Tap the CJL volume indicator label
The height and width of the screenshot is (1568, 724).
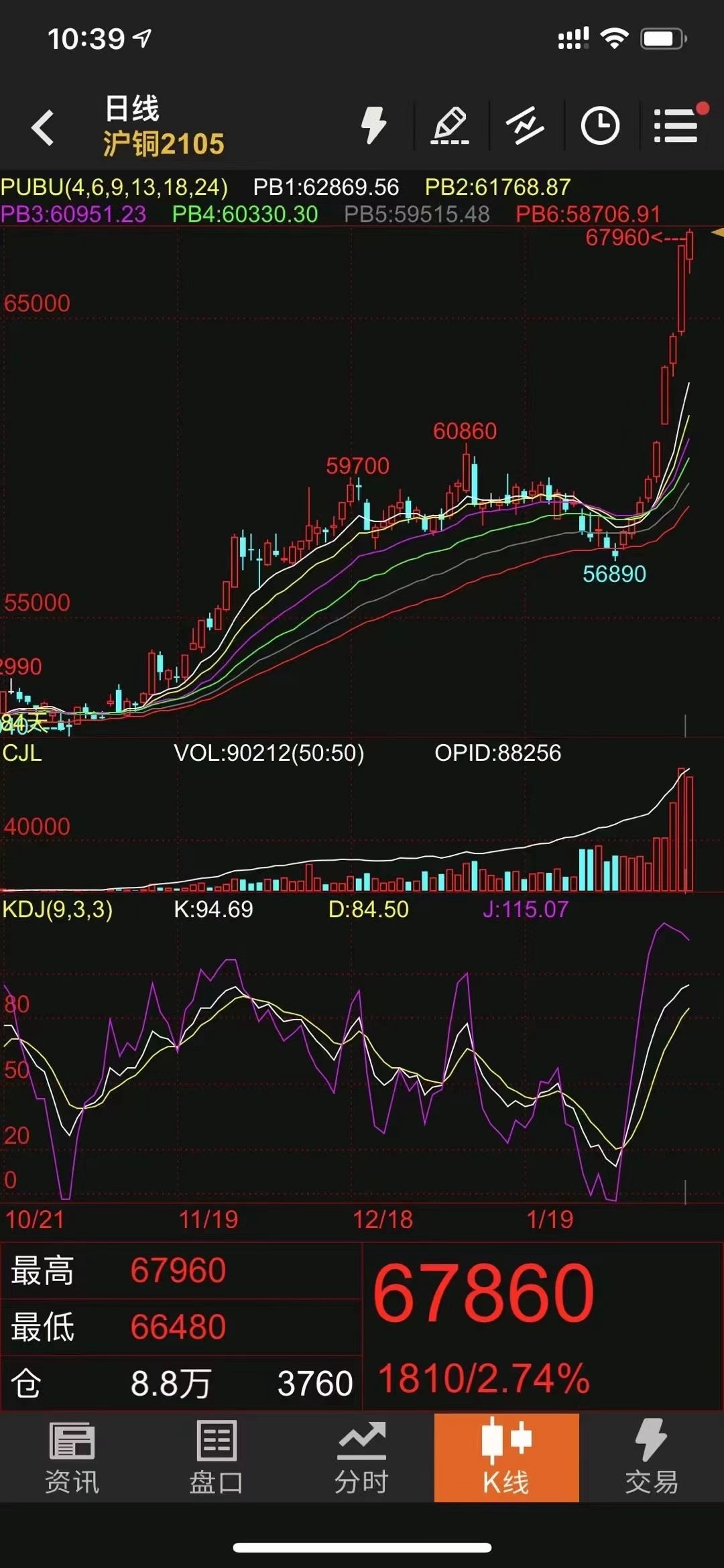[22, 753]
